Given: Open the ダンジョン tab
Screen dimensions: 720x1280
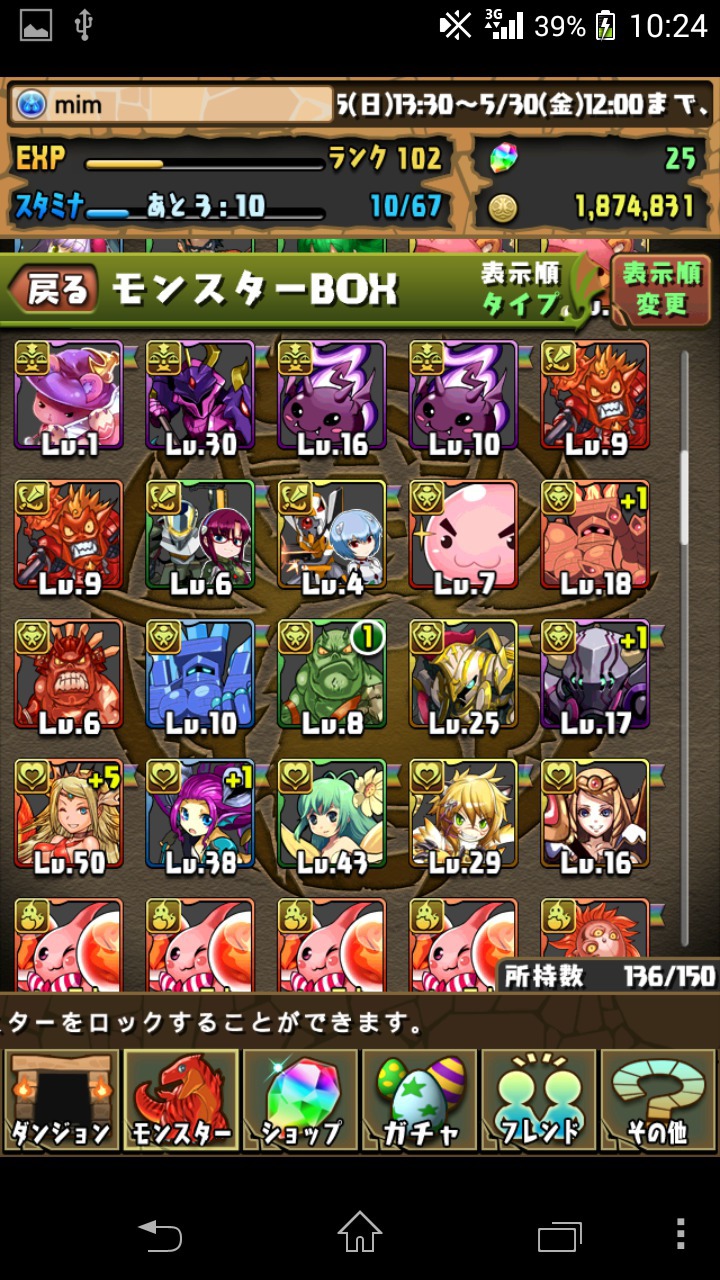Looking at the screenshot, I should [61, 1099].
